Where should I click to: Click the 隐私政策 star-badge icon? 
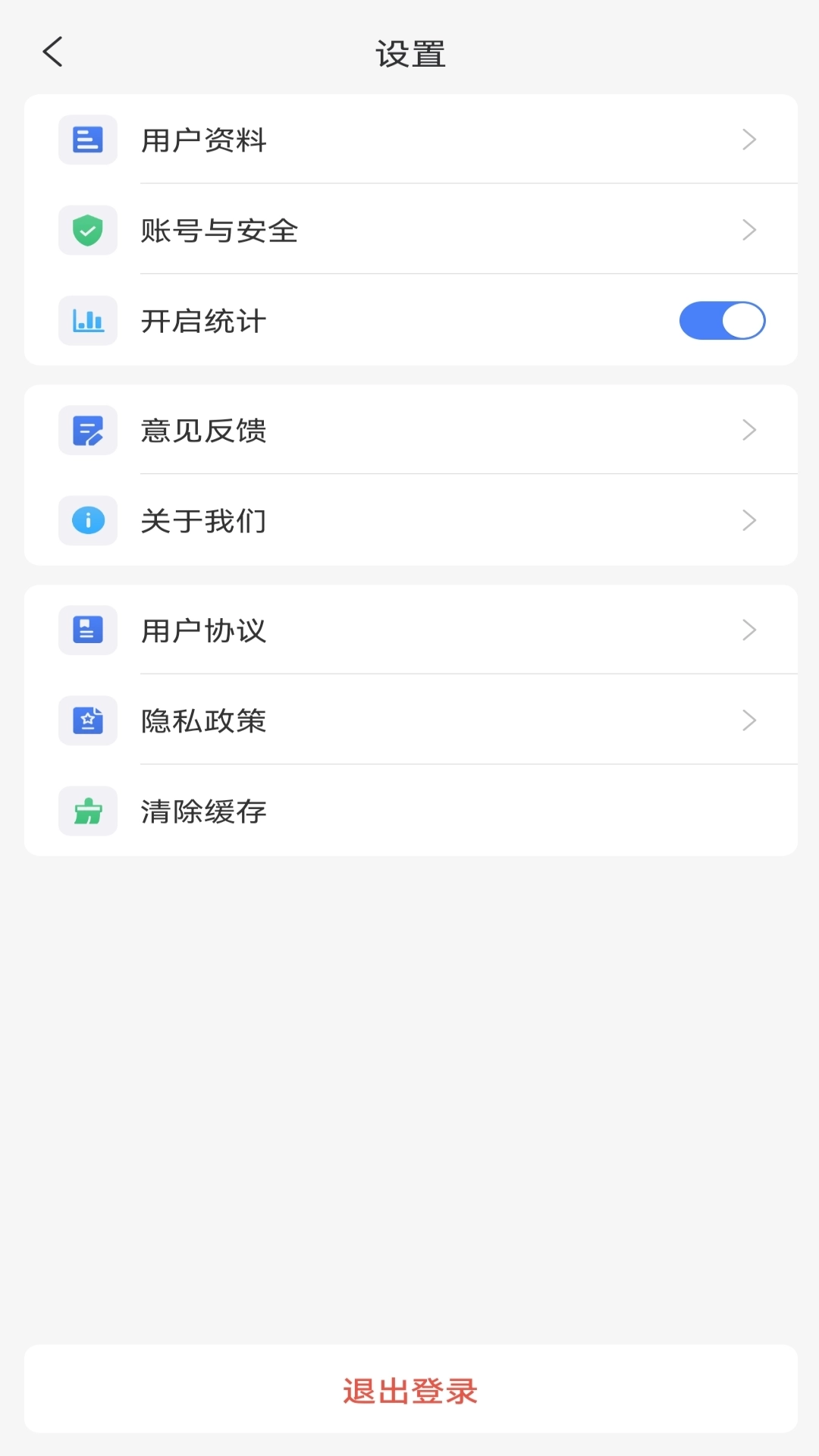point(87,720)
